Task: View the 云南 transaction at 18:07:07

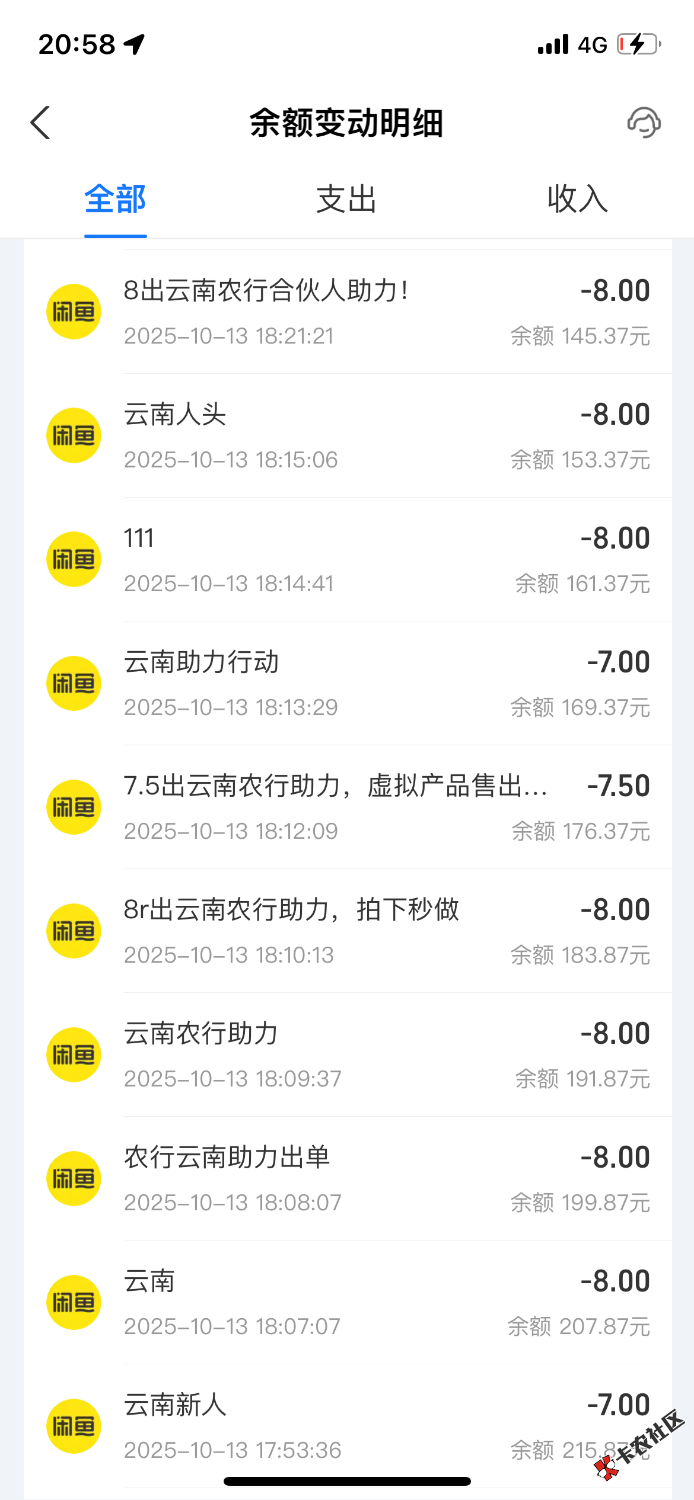Action: point(347,1303)
